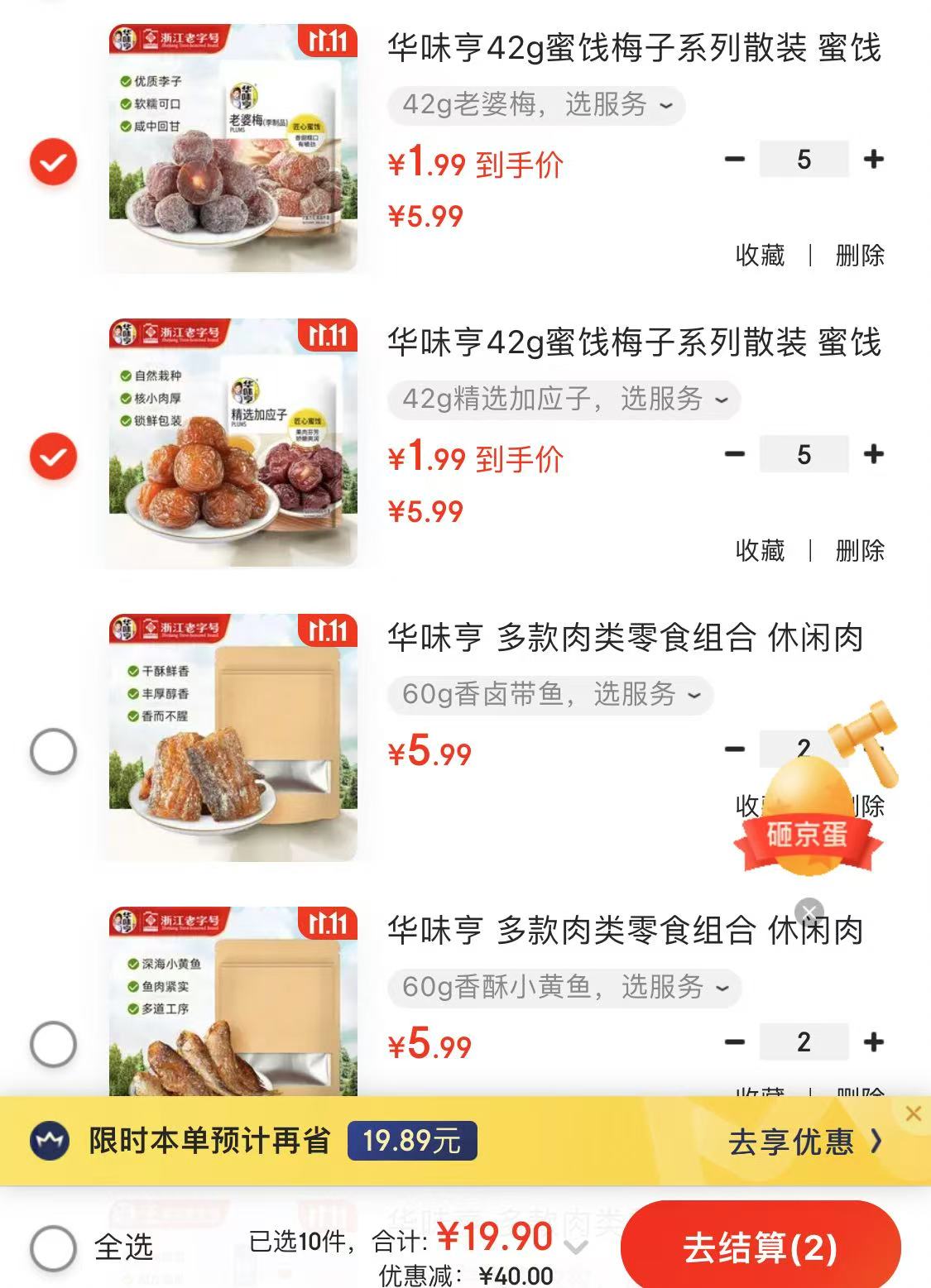Open 去享优惠 to get discounts

point(804,1142)
